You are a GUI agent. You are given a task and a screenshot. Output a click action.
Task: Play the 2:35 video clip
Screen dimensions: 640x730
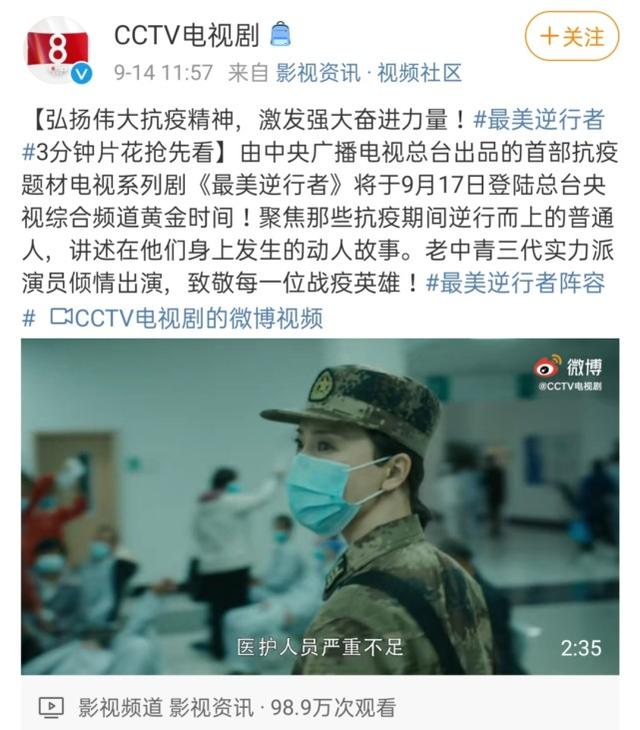tap(320, 506)
